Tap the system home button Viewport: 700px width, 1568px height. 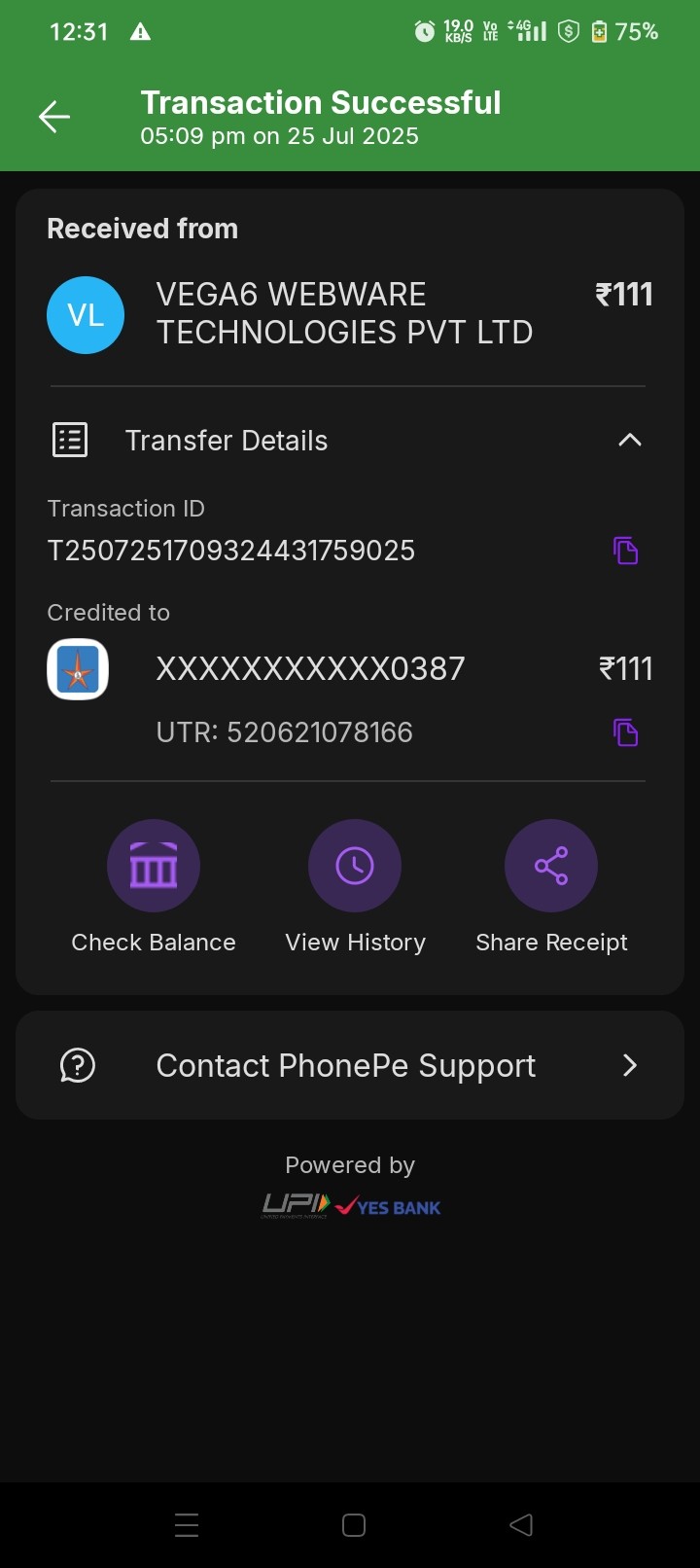(354, 1525)
